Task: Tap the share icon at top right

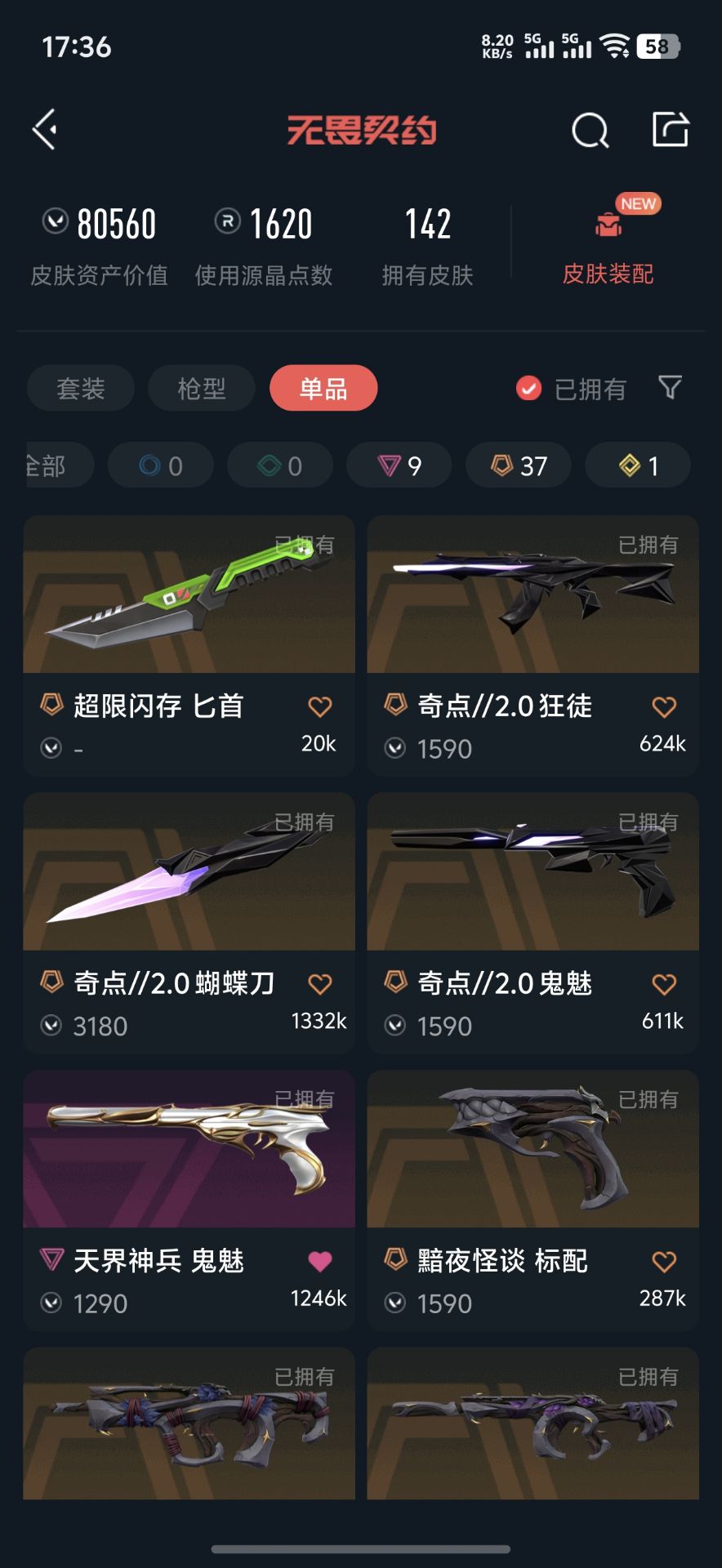Action: pos(671,129)
